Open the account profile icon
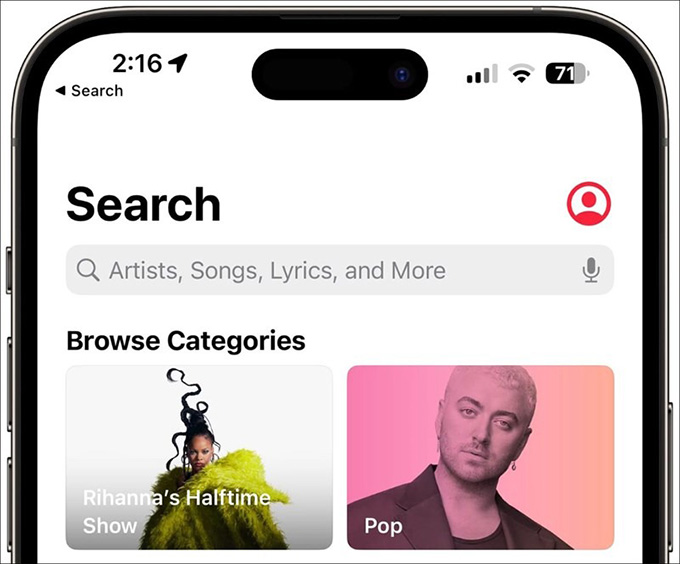Screen dimensions: 680x564 589,204
